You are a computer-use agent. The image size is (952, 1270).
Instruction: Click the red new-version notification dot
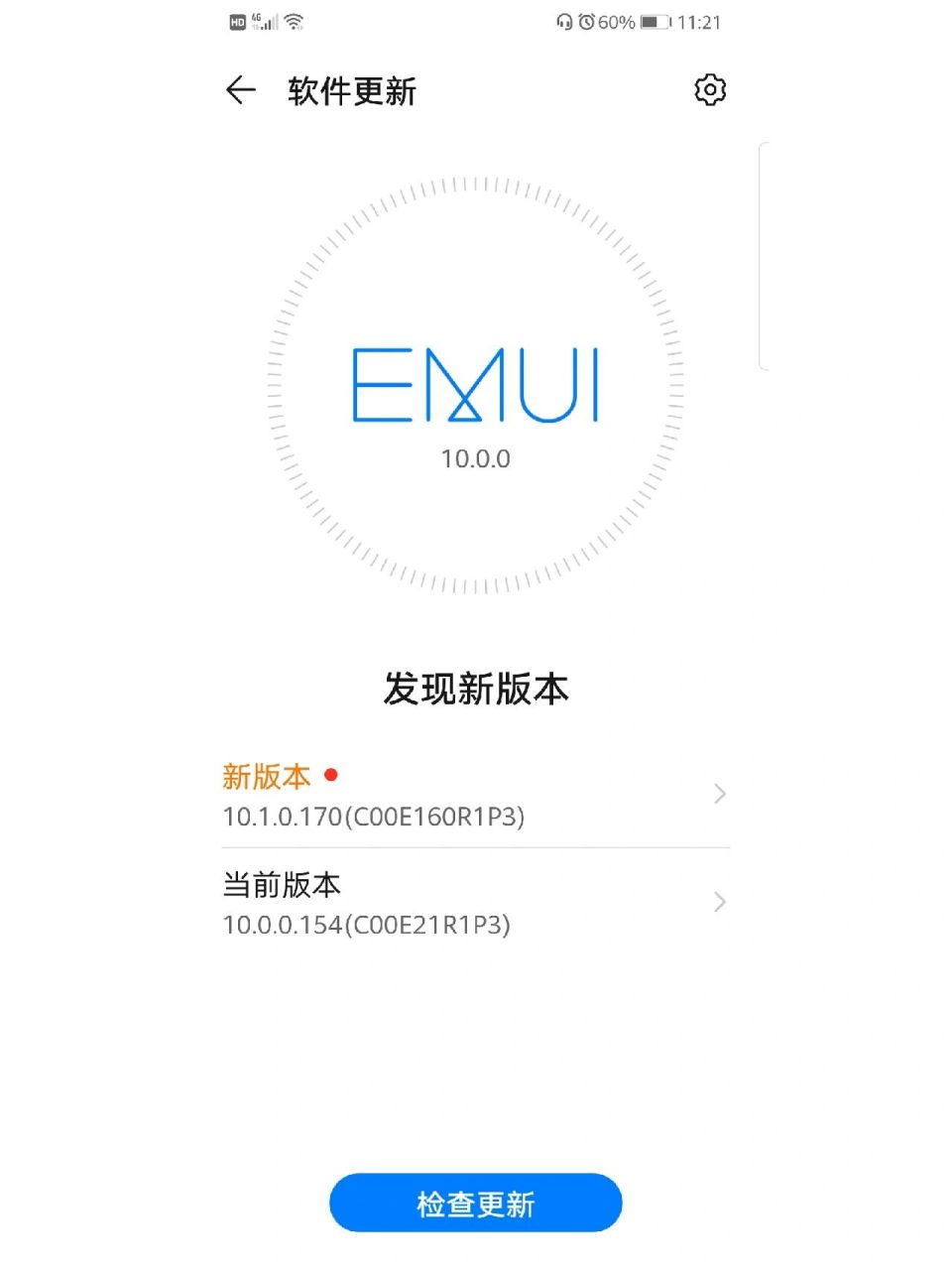click(x=331, y=775)
